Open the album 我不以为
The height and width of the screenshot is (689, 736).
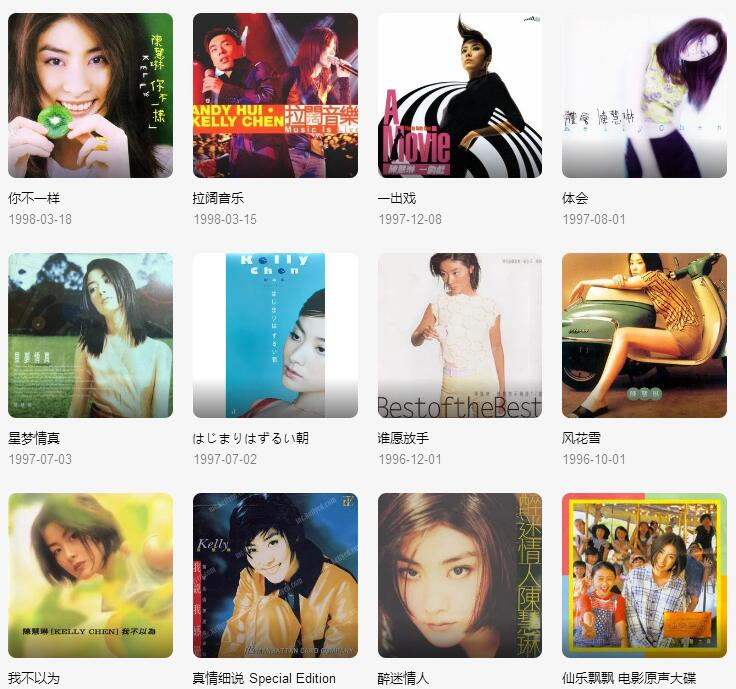[x=90, y=575]
